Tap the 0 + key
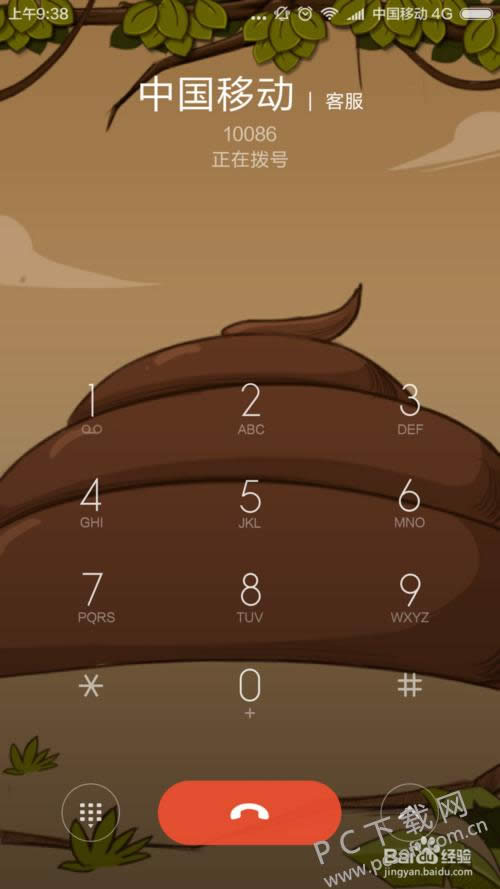This screenshot has width=500, height=889. 249,693
